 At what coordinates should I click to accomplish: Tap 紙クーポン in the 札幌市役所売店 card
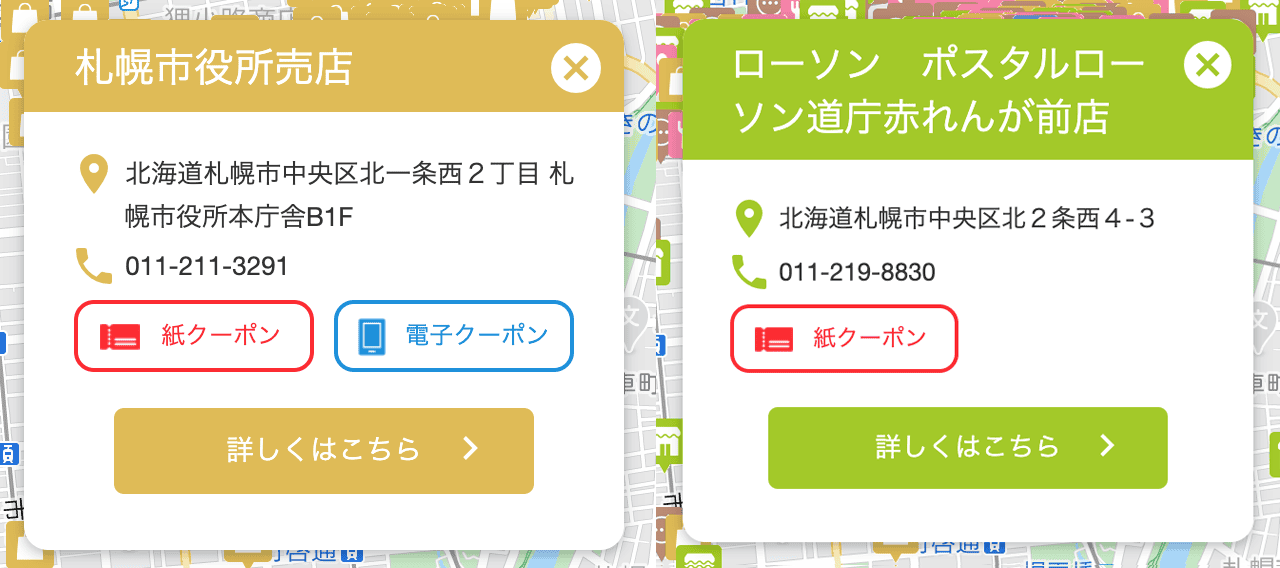click(194, 336)
